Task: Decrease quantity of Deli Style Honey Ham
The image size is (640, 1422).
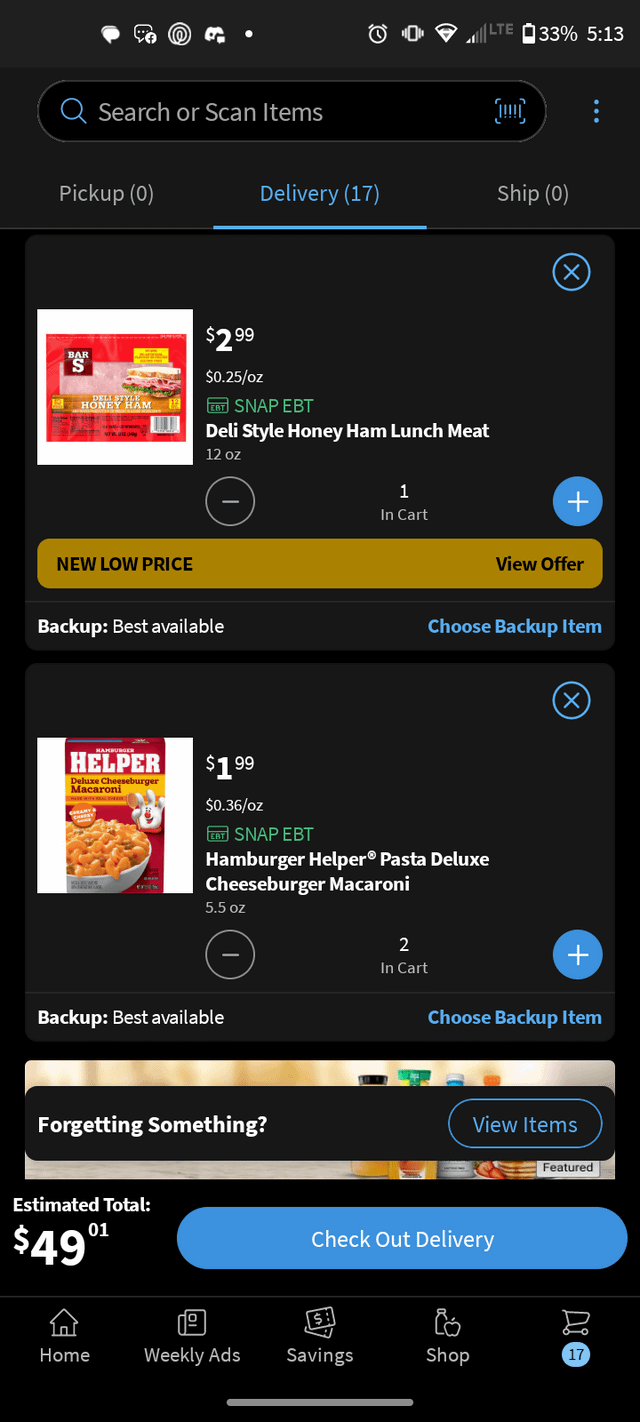Action: 230,502
